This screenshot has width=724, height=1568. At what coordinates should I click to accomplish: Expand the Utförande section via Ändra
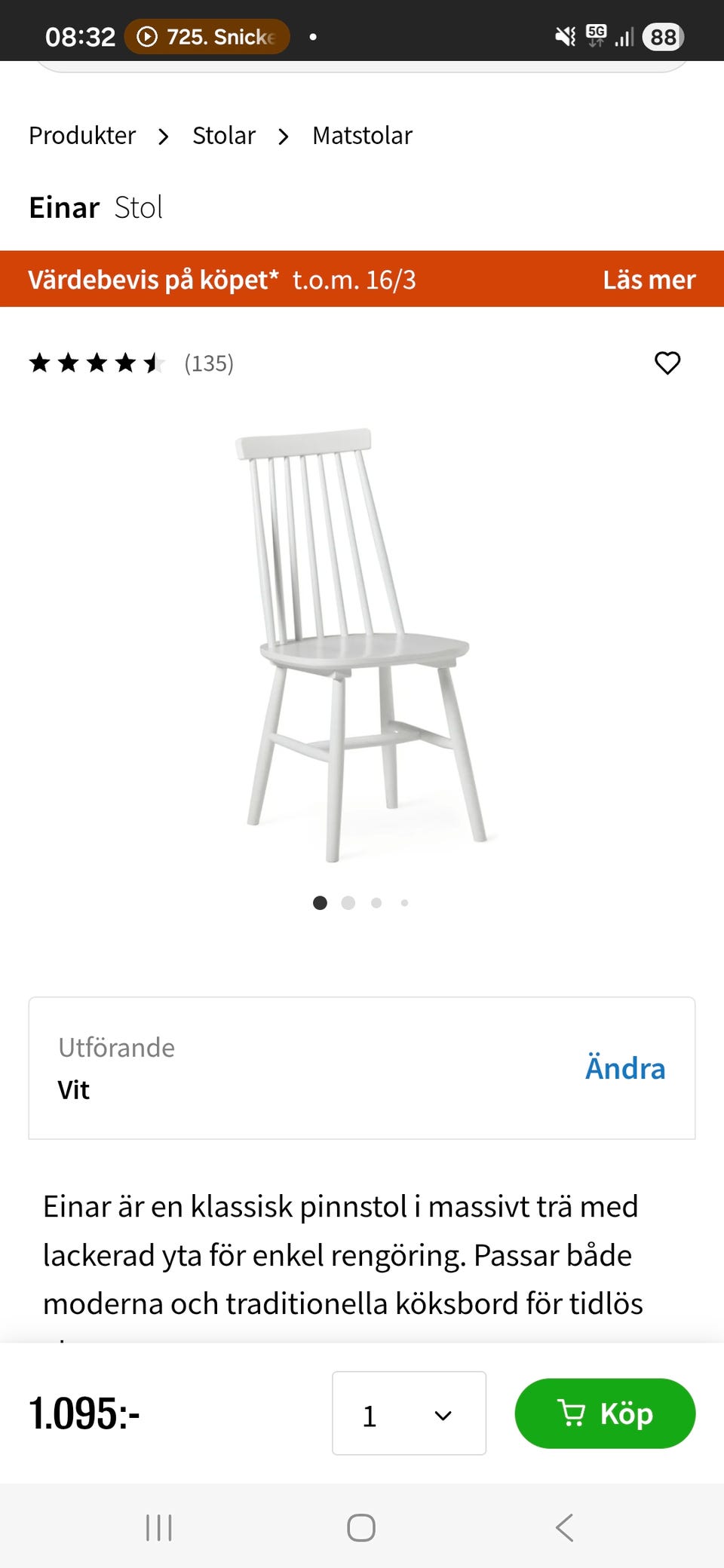click(x=624, y=1068)
